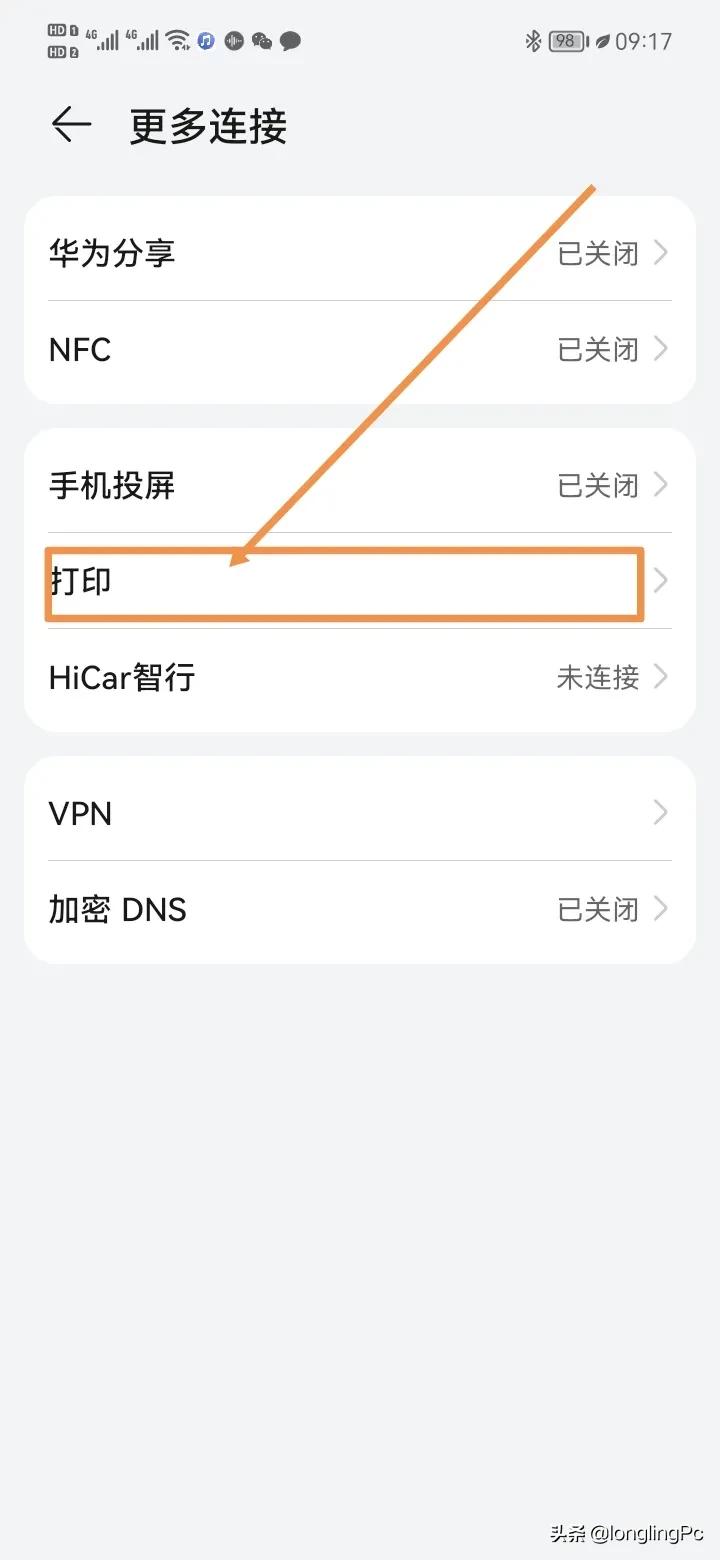Tap the speech bubble notification icon
This screenshot has width=720, height=1560.
[x=290, y=40]
